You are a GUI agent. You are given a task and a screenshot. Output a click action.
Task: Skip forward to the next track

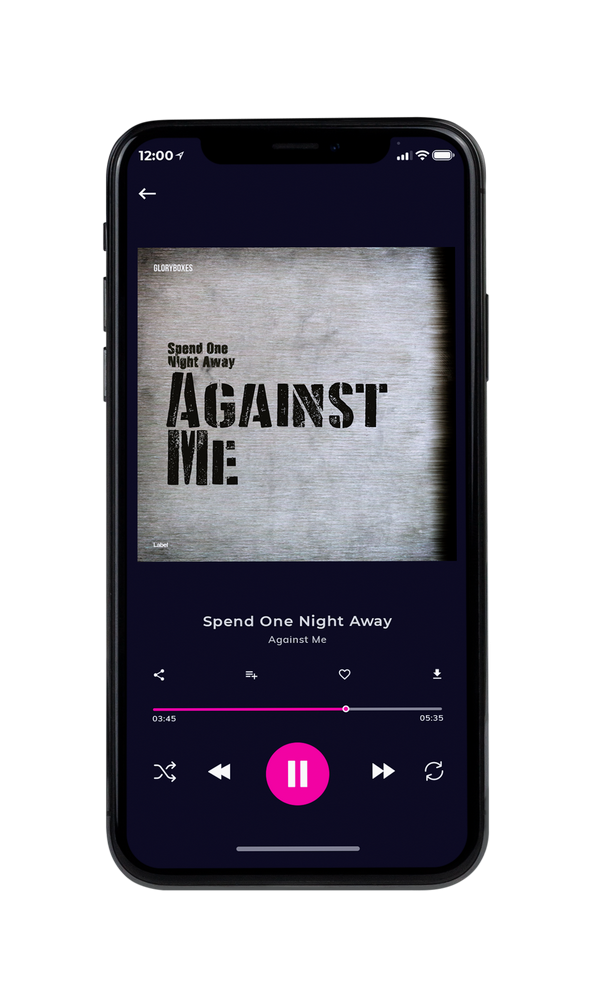tap(383, 771)
